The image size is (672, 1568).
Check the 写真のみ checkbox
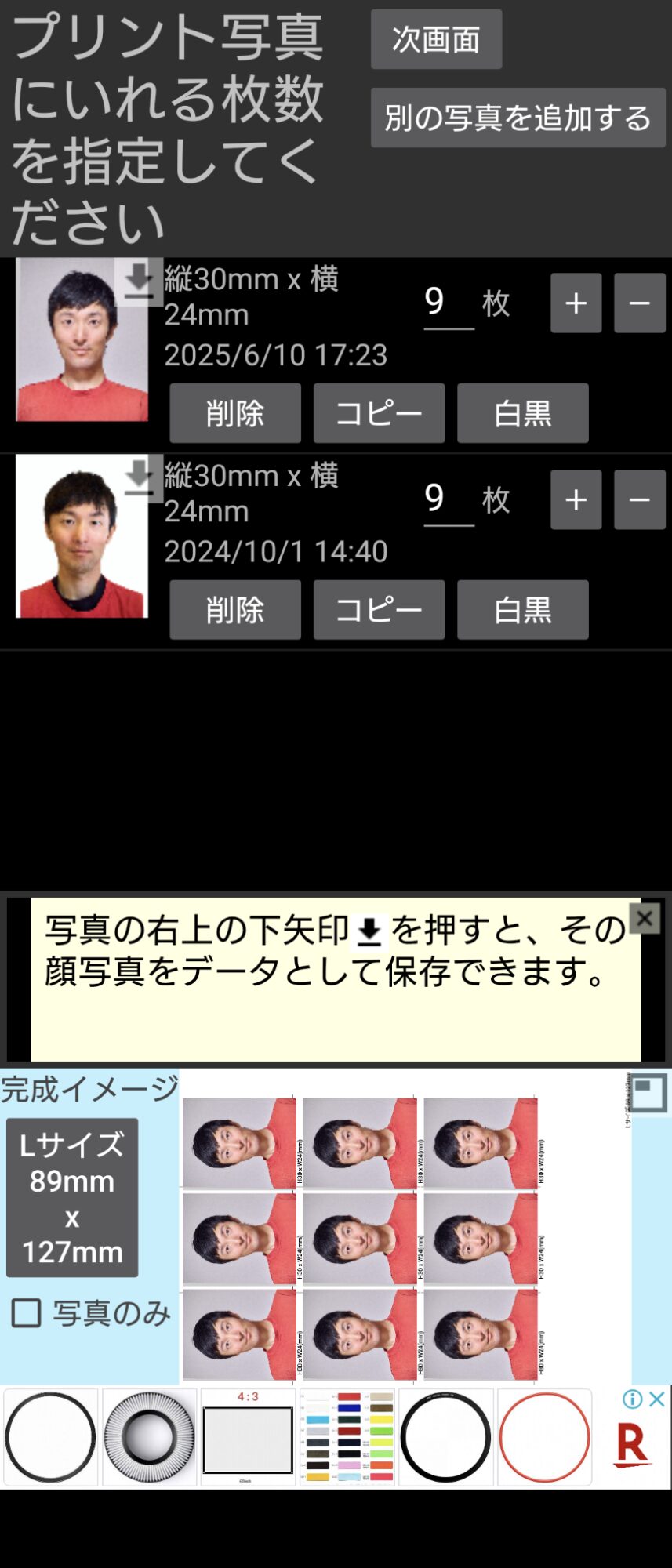tap(26, 1313)
